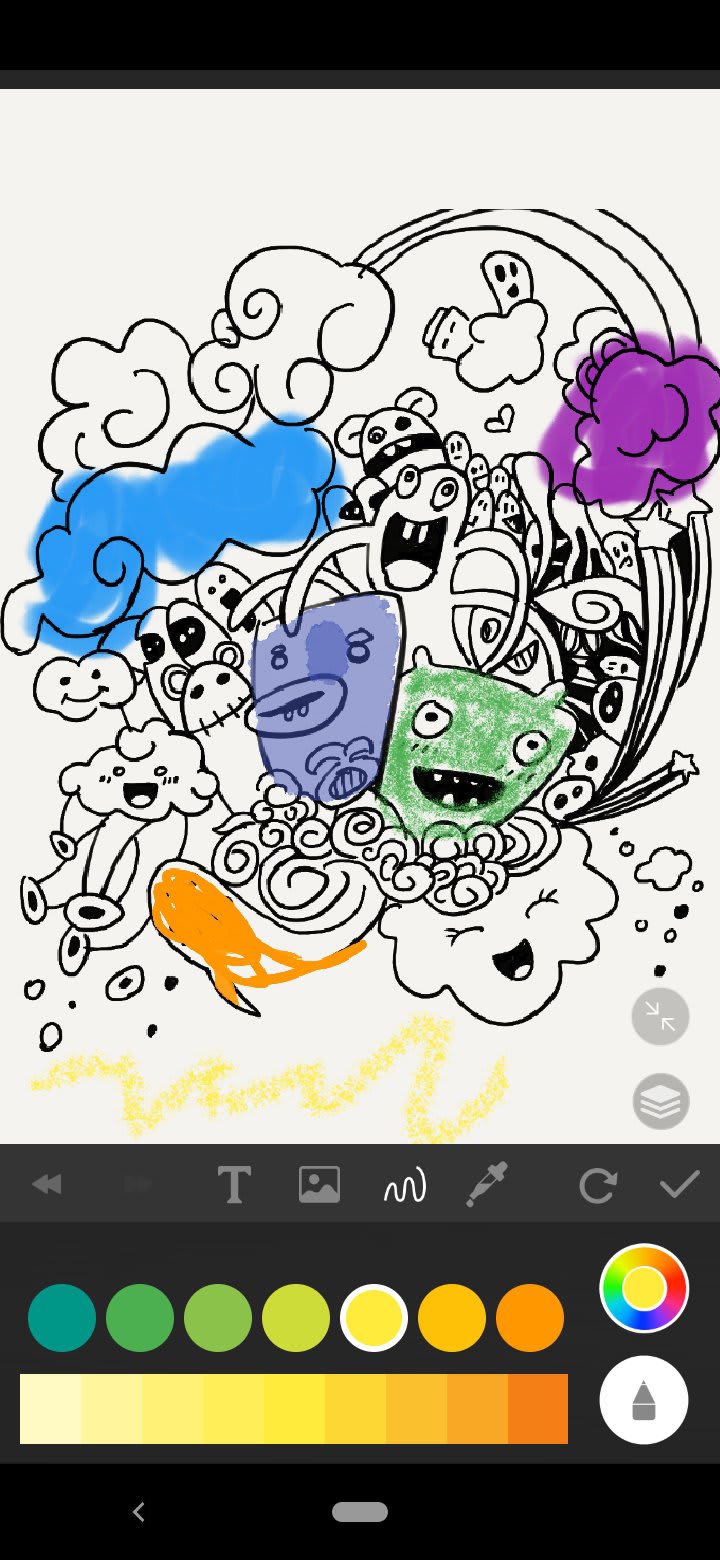The width and height of the screenshot is (720, 1560).
Task: Select the amber color swatch
Action: [452, 1318]
